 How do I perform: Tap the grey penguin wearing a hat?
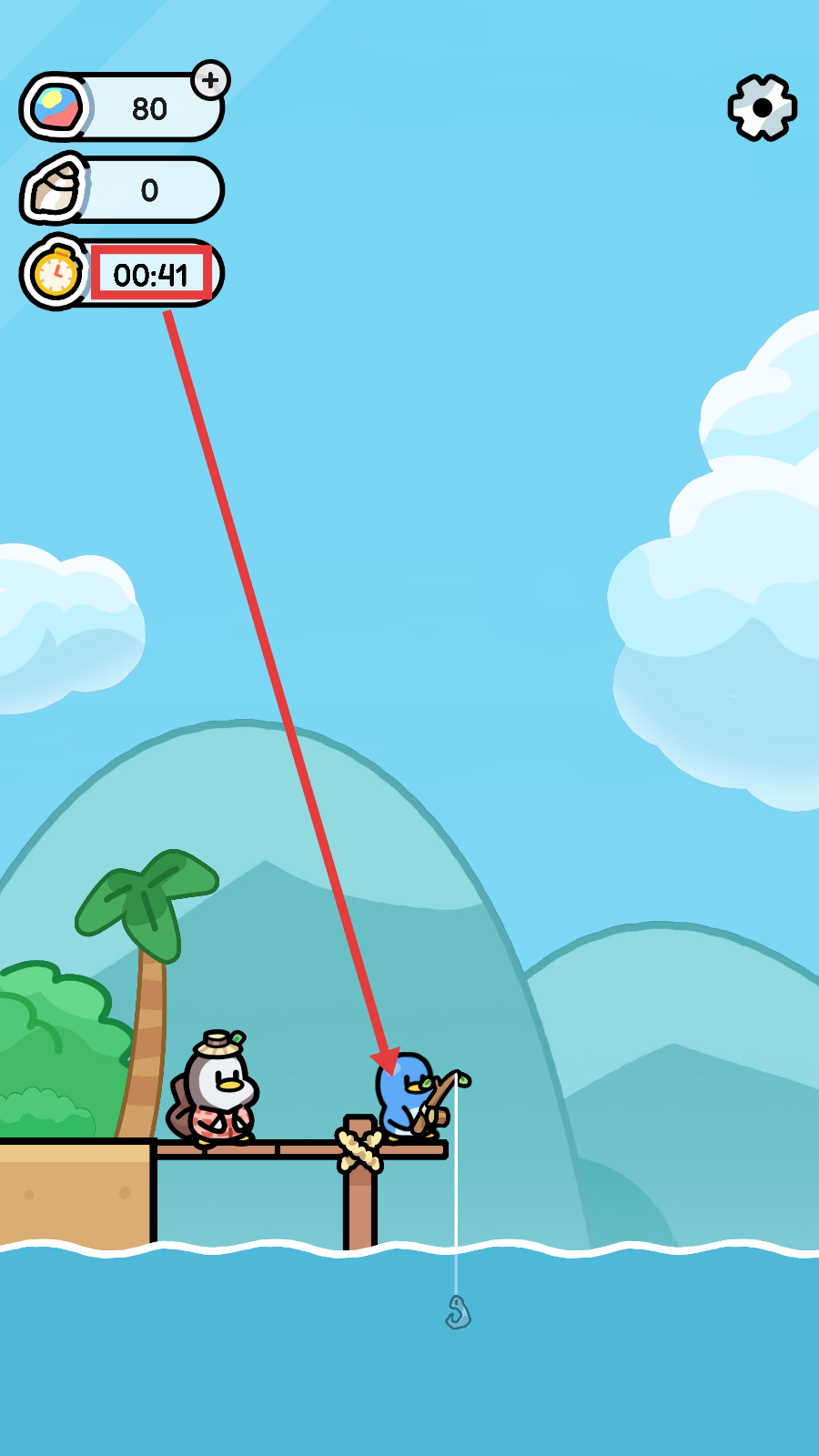point(217,1090)
